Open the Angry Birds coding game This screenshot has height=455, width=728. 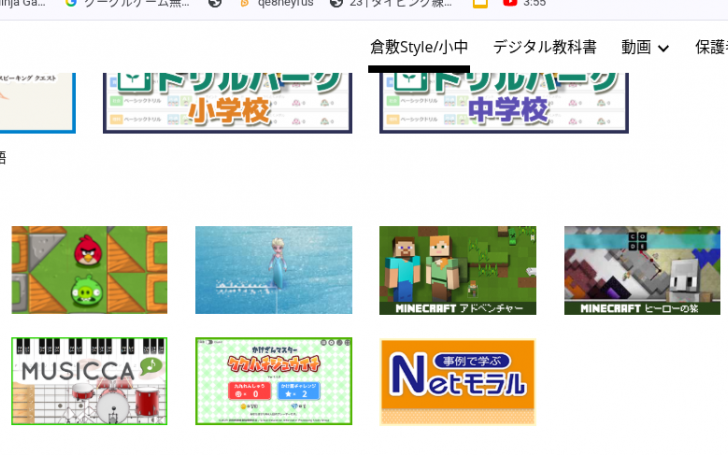[x=89, y=270]
